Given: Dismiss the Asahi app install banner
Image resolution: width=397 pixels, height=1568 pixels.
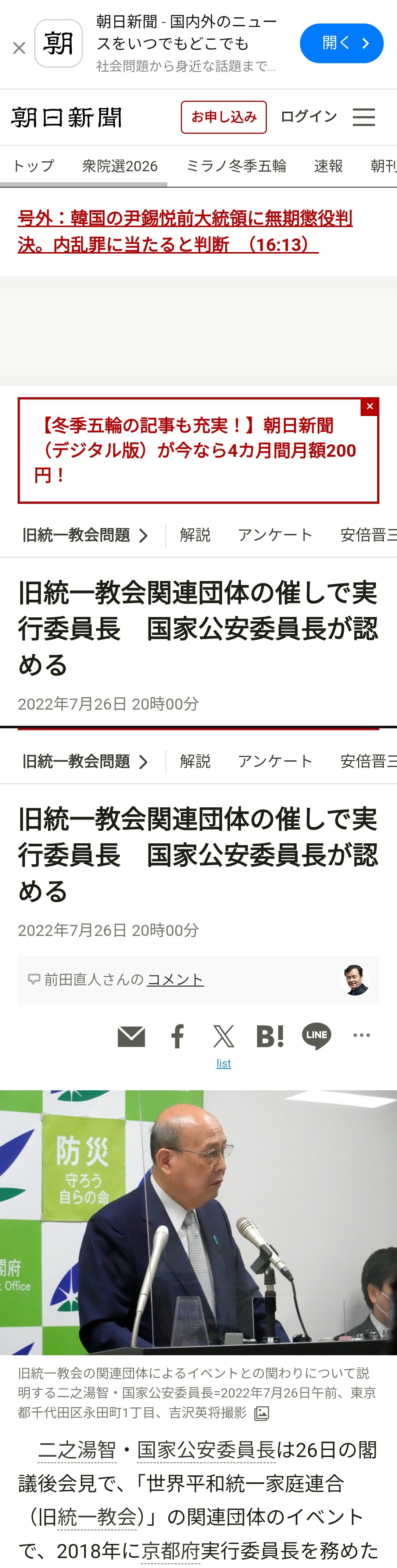Looking at the screenshot, I should tap(19, 47).
